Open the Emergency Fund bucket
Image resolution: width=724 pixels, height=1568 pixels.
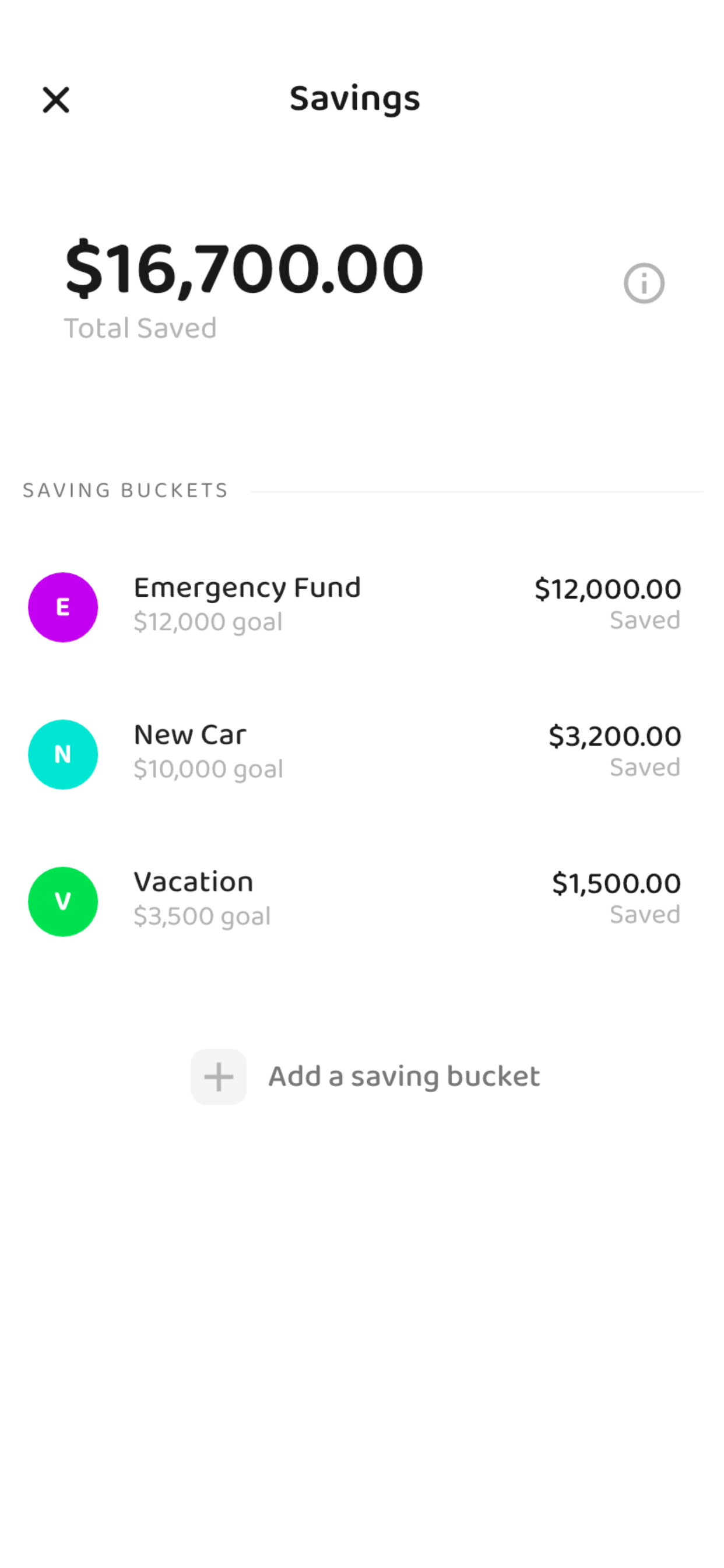pyautogui.click(x=362, y=607)
